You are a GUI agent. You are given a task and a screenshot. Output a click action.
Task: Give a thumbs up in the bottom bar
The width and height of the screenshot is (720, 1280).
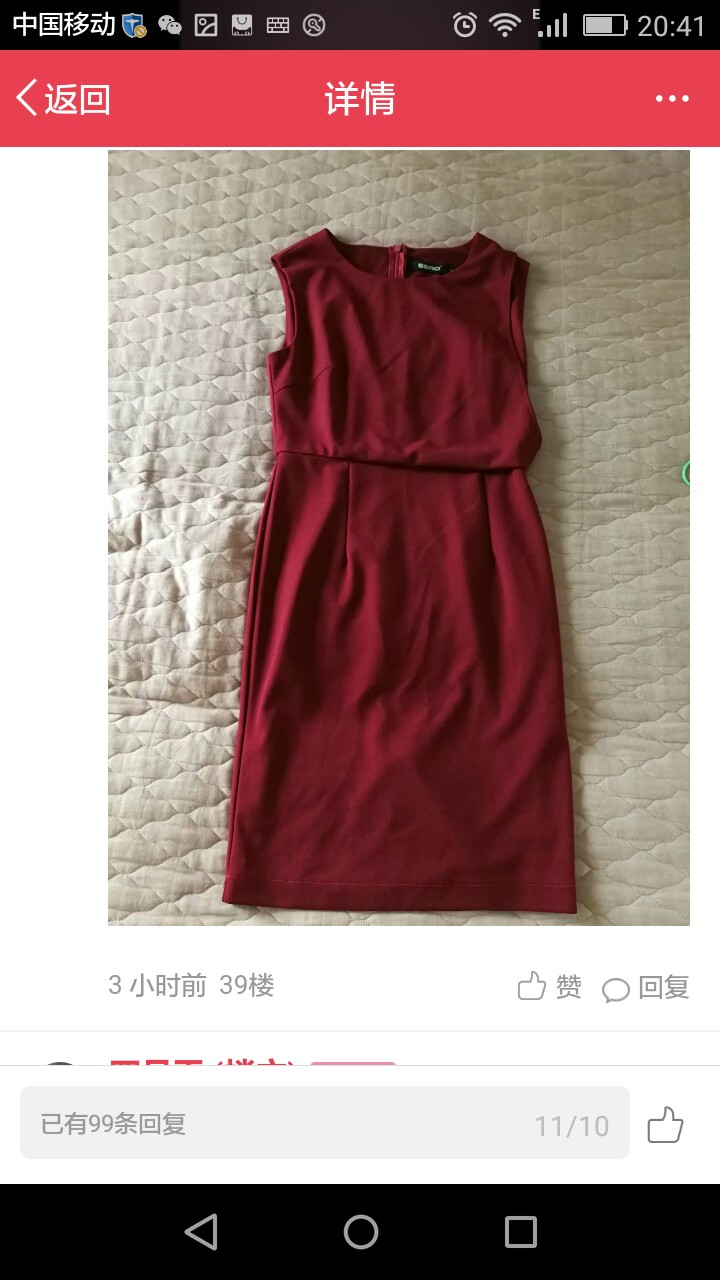coord(665,1124)
